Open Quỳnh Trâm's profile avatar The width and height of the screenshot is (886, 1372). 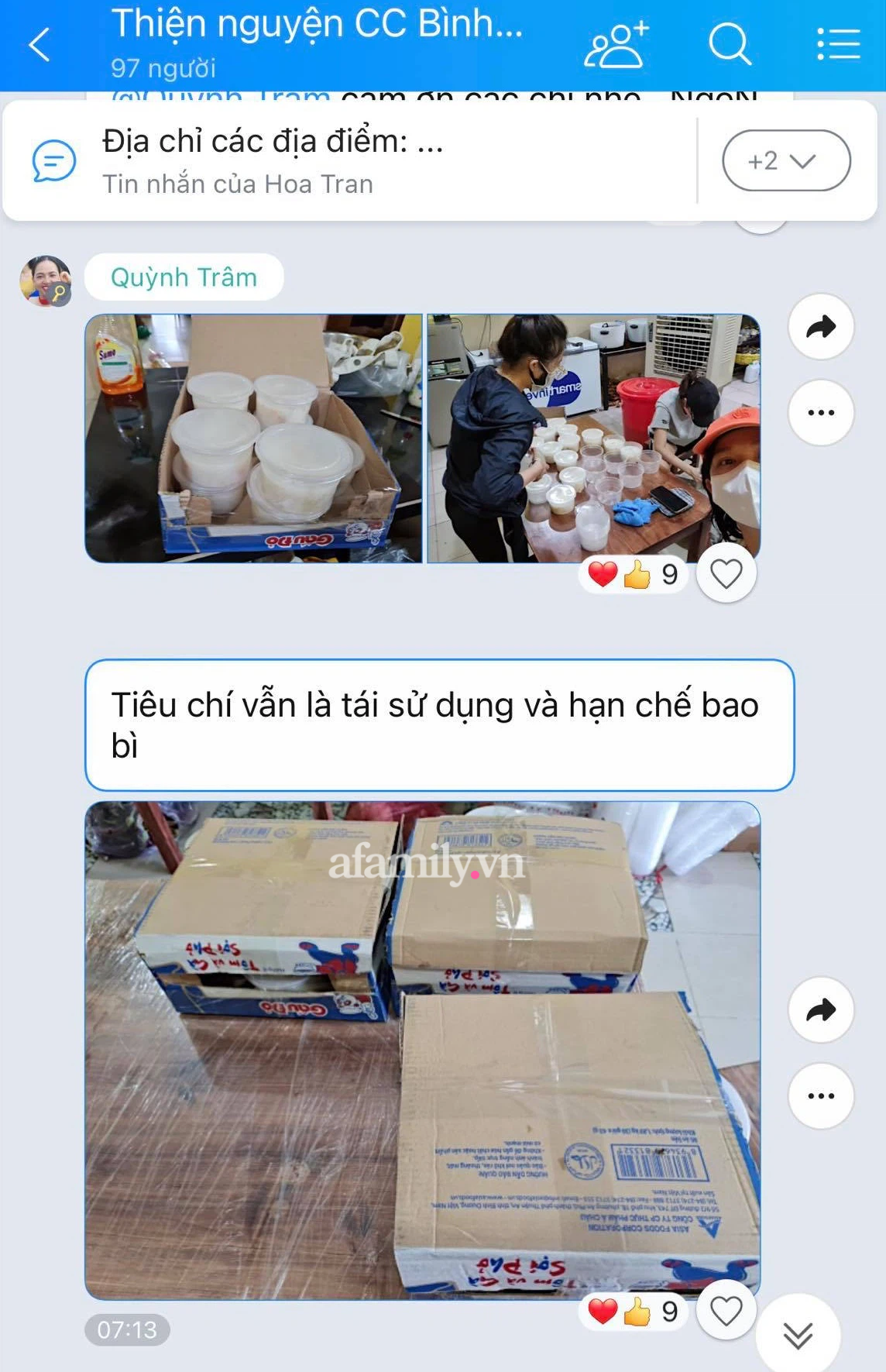[46, 280]
